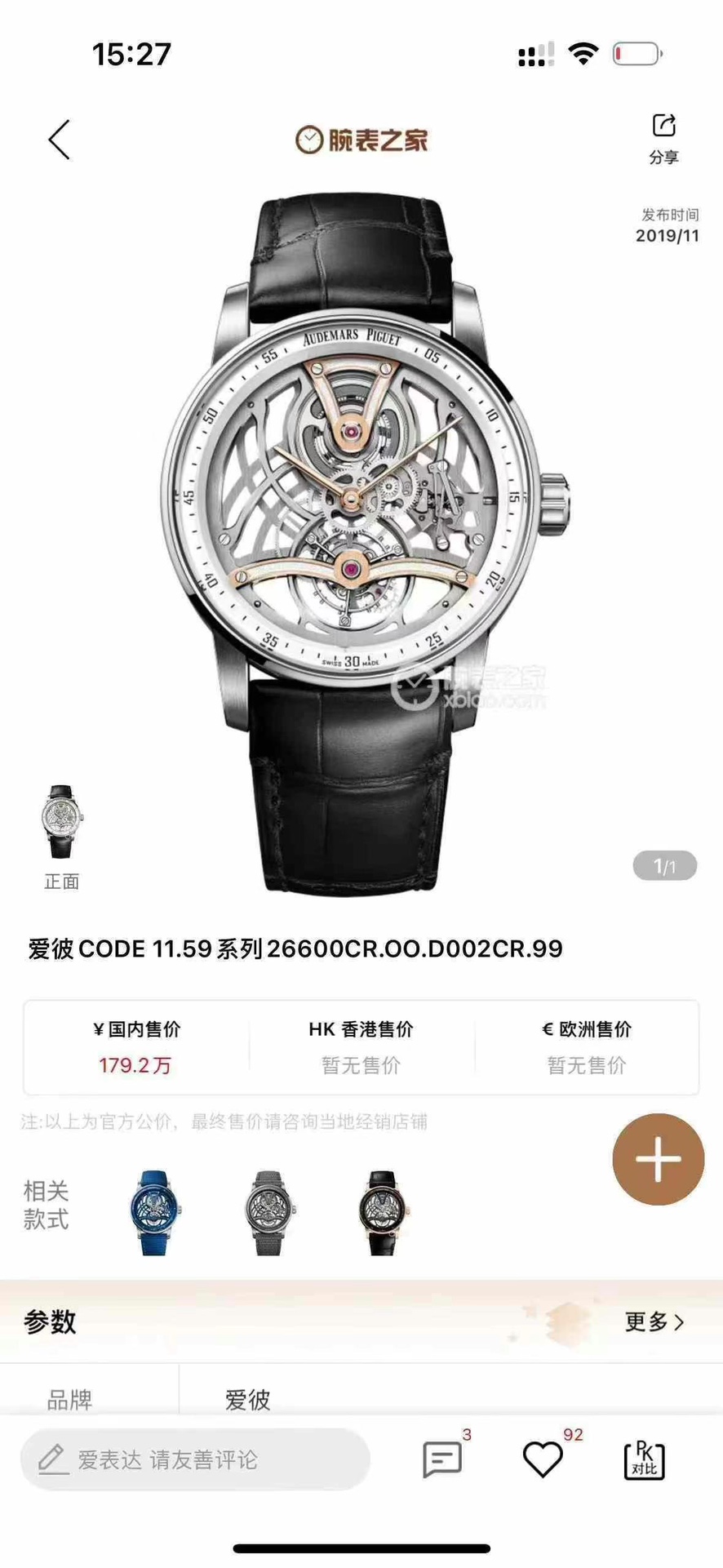This screenshot has height=1568, width=723.
Task: Open the comments icon with 3 replies
Action: (442, 1459)
